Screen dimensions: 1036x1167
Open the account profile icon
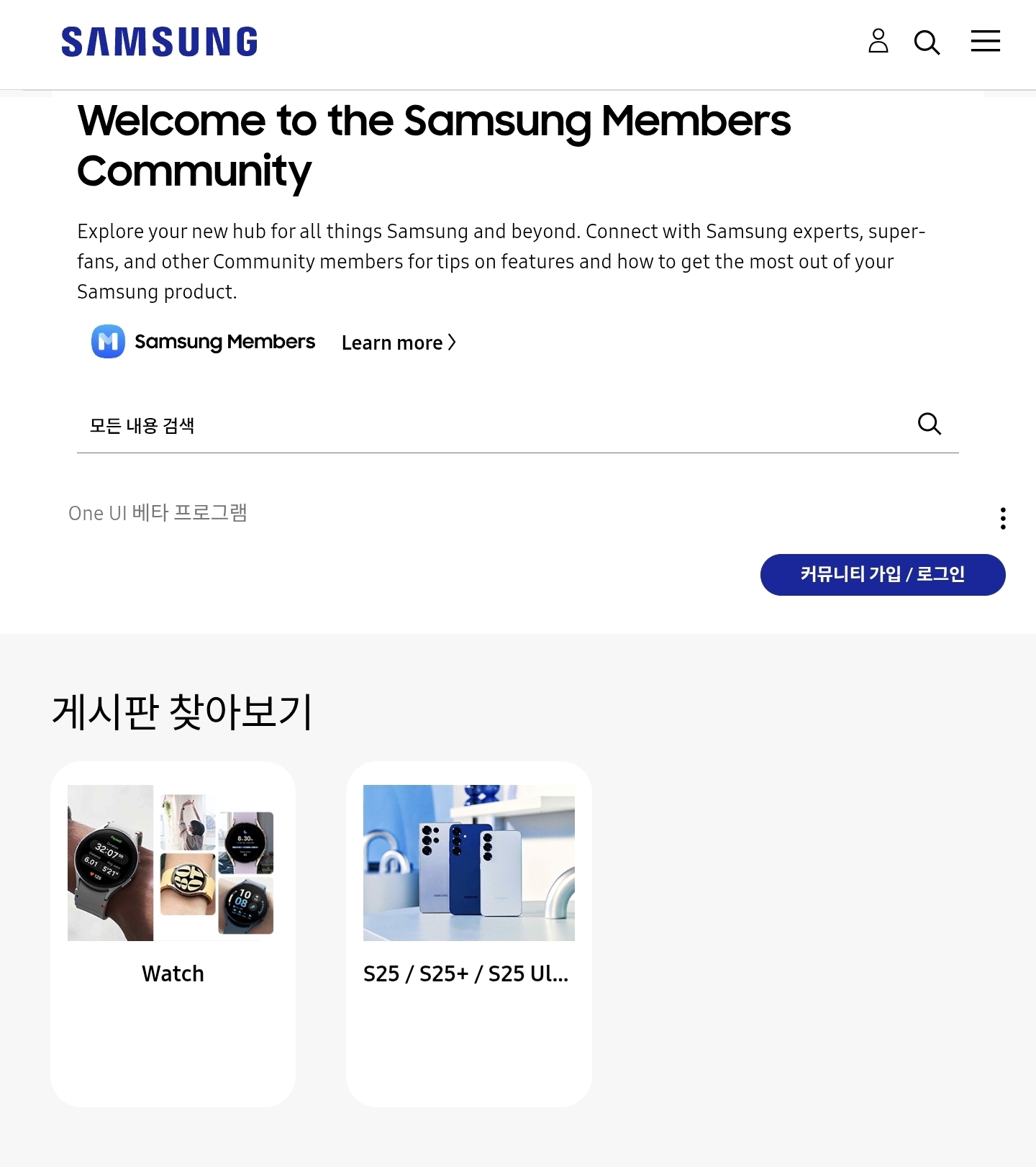pos(878,41)
